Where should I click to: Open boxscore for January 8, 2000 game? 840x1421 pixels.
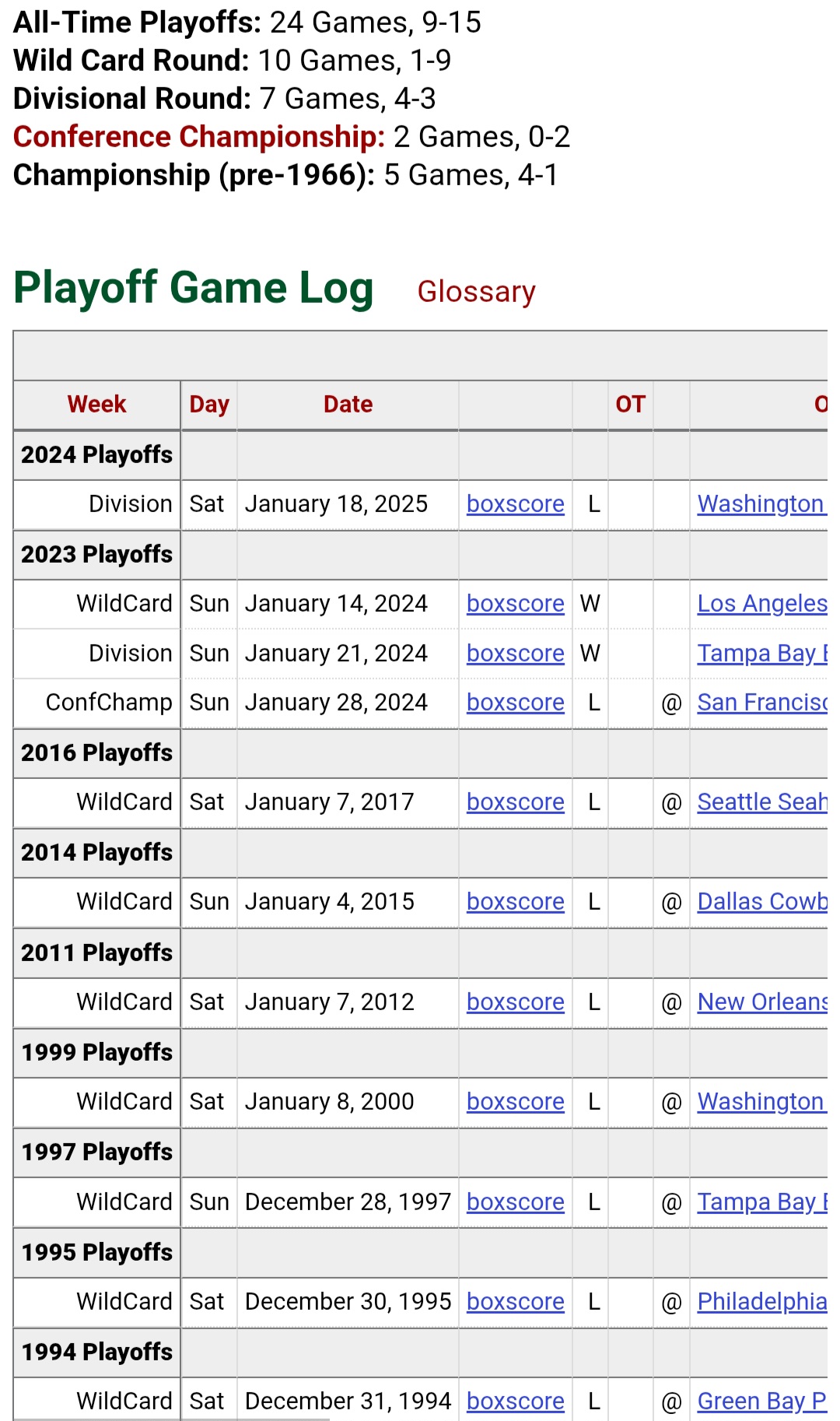tap(516, 1102)
